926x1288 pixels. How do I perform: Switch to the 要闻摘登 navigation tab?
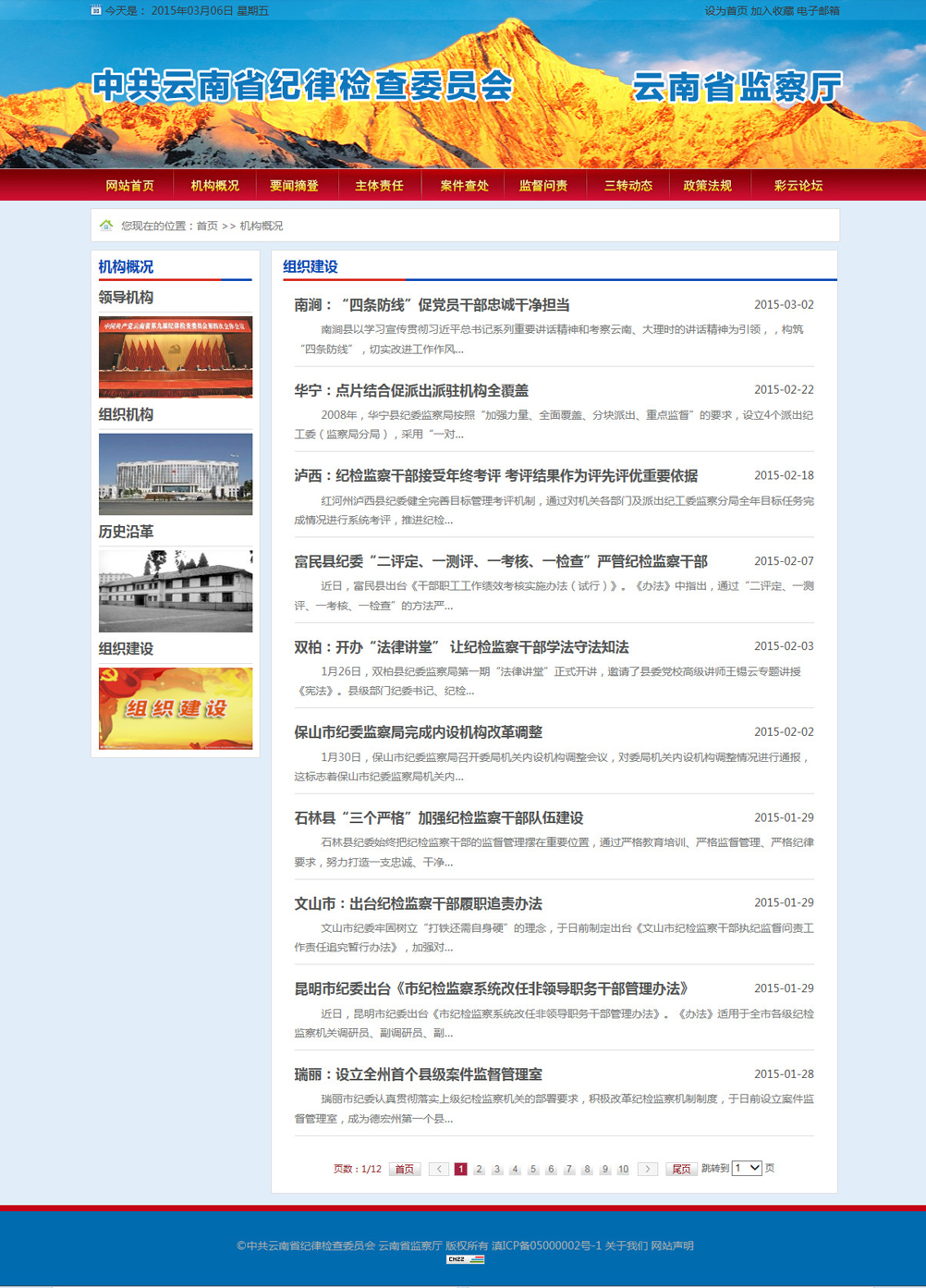pos(294,186)
